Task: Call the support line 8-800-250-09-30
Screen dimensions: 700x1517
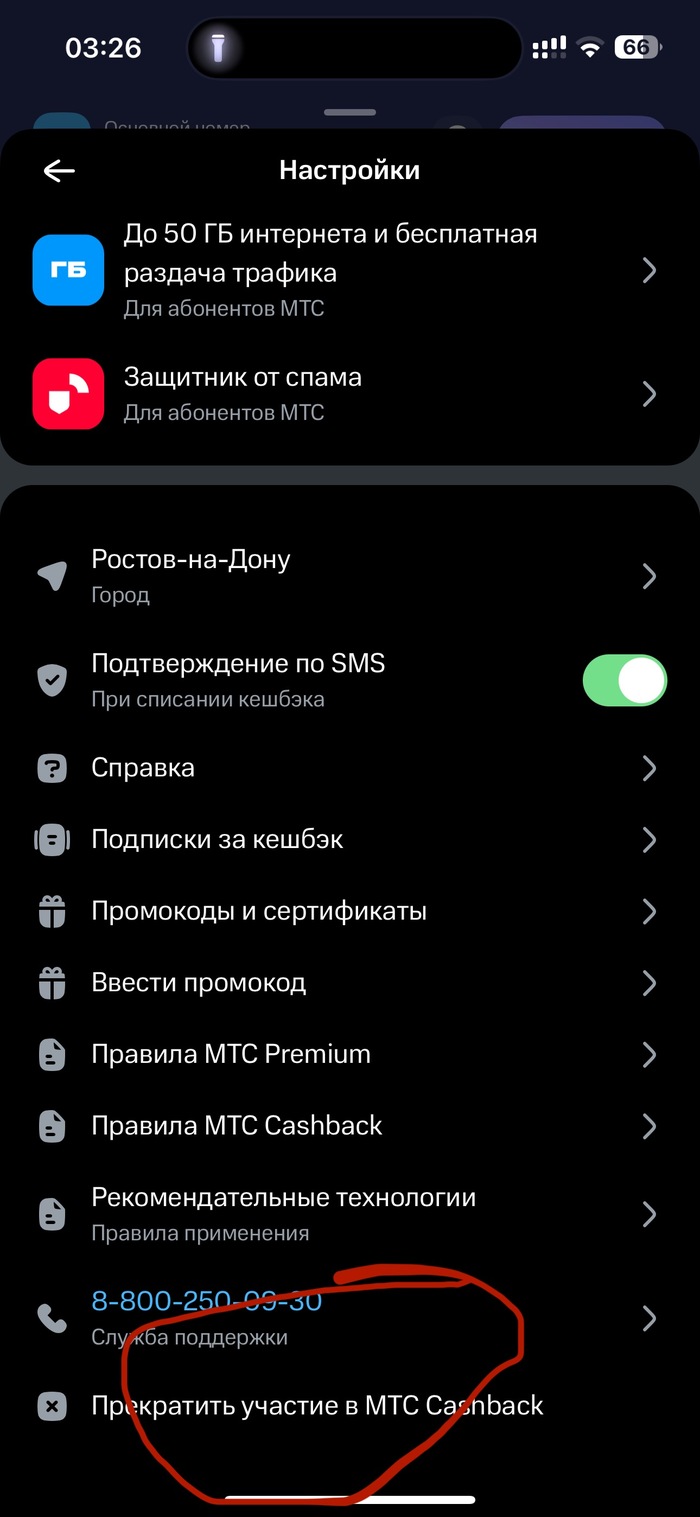Action: click(x=340, y=1317)
